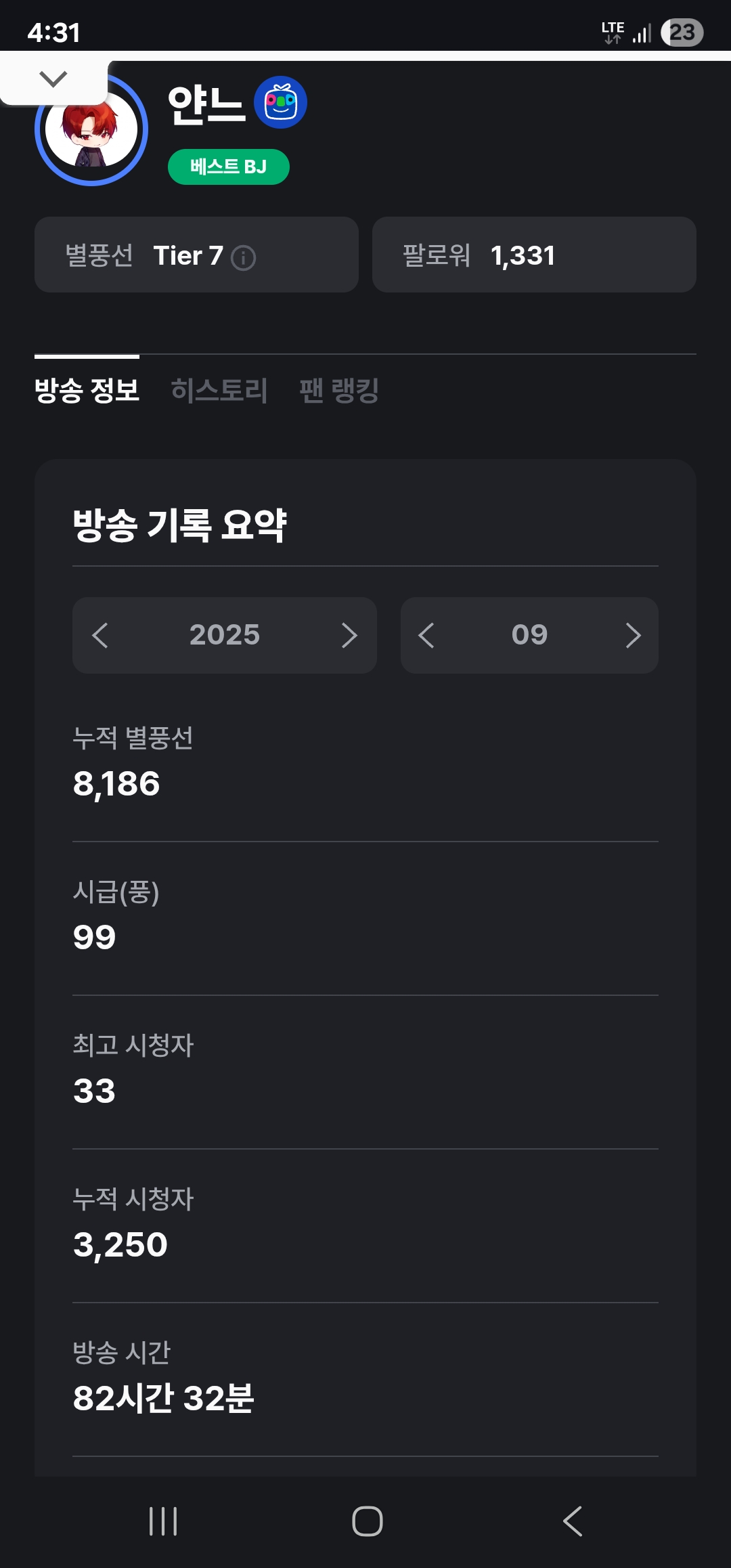Tap the system back button
731x1568 pixels.
pyautogui.click(x=573, y=1521)
